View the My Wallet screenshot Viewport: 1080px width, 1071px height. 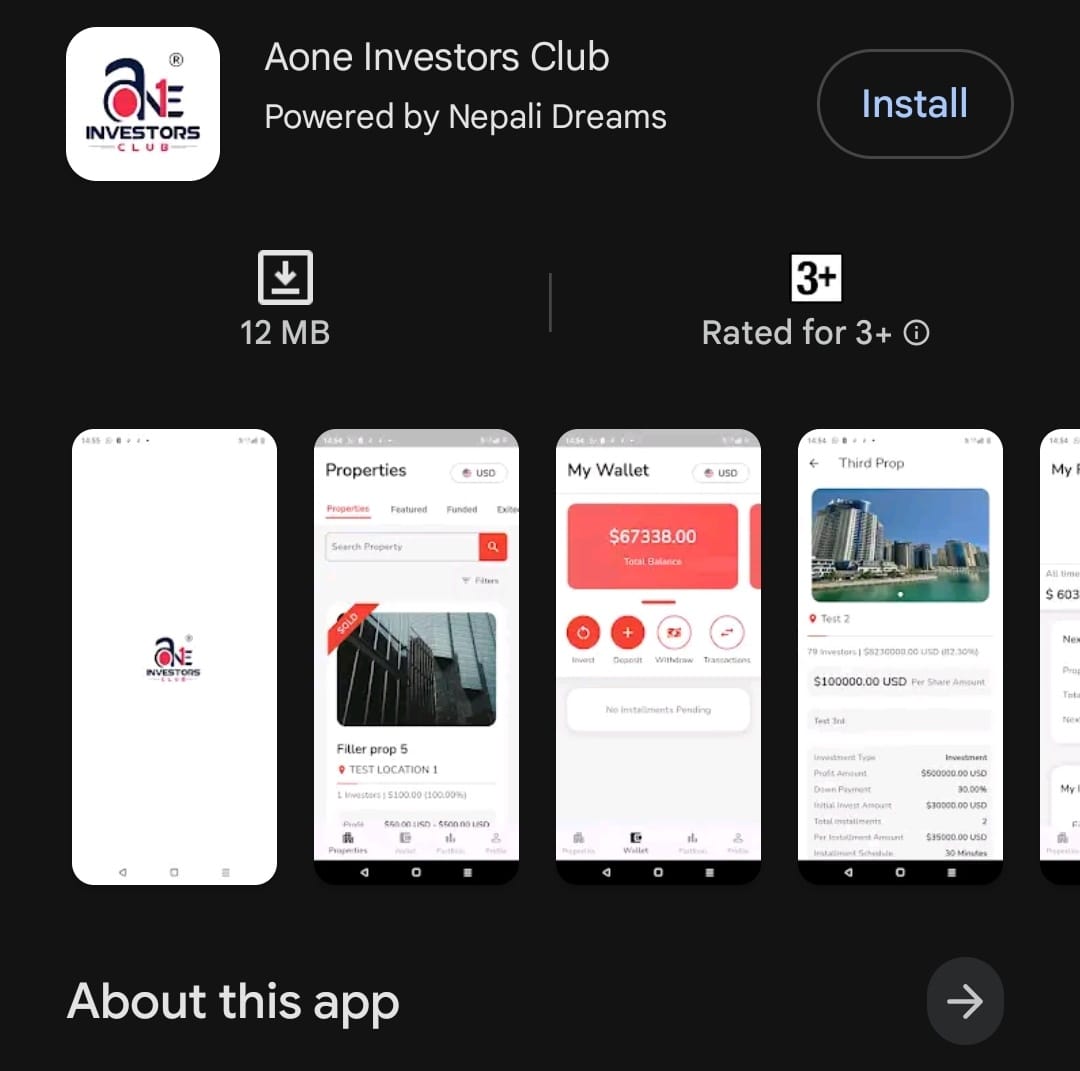pyautogui.click(x=658, y=657)
